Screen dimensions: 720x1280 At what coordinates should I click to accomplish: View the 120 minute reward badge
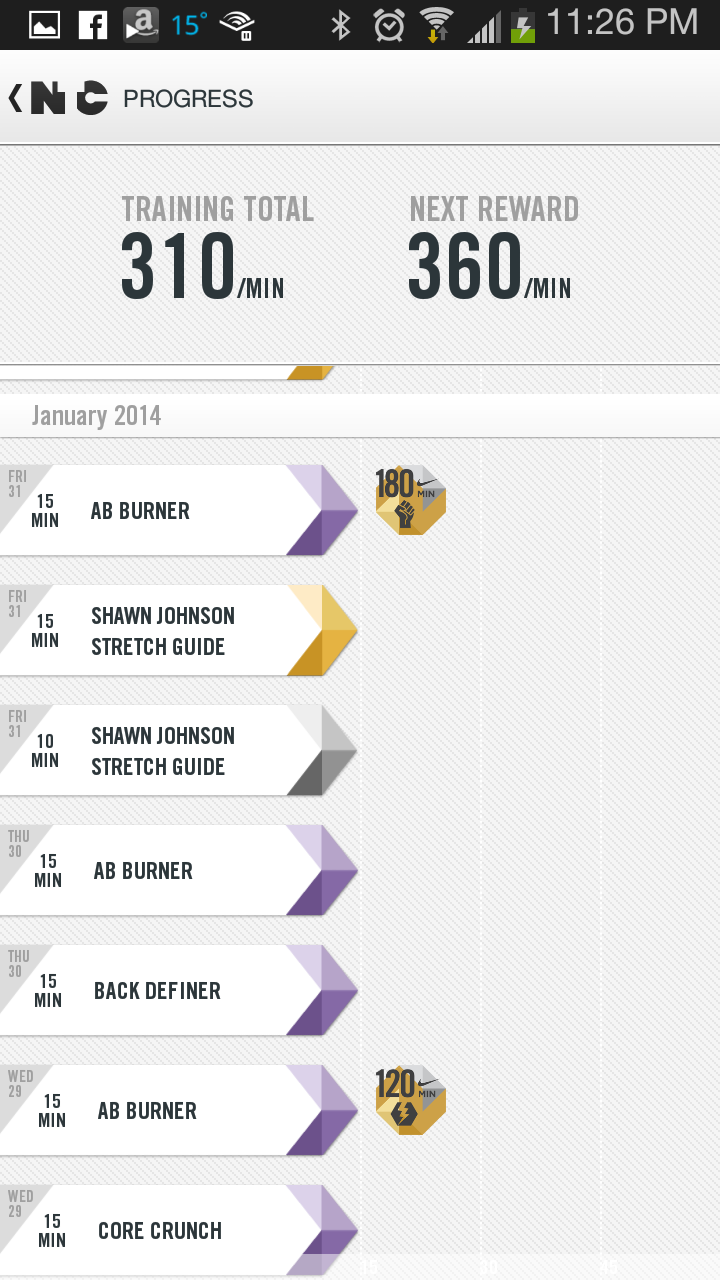pyautogui.click(x=410, y=1100)
